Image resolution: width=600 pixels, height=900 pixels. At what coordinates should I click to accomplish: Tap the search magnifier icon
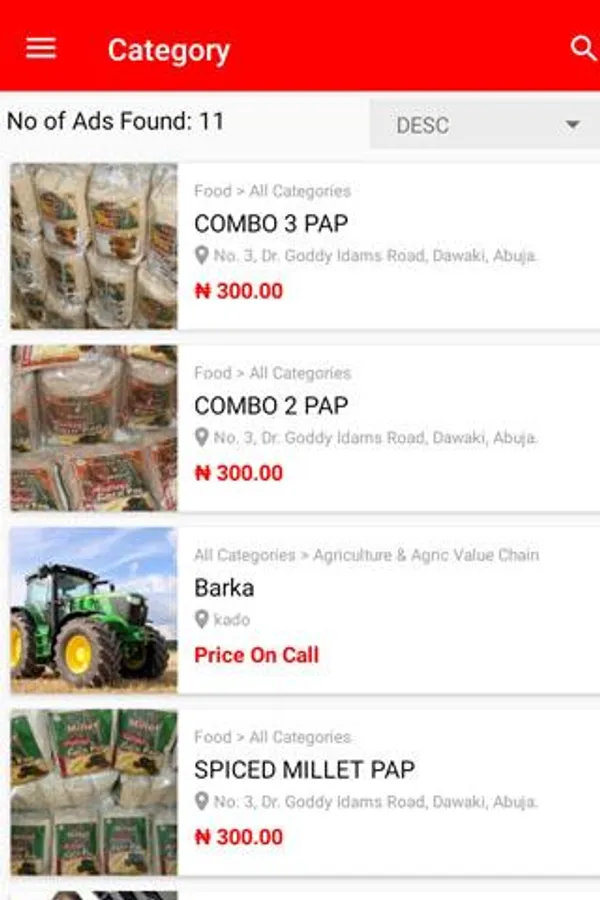coord(582,48)
